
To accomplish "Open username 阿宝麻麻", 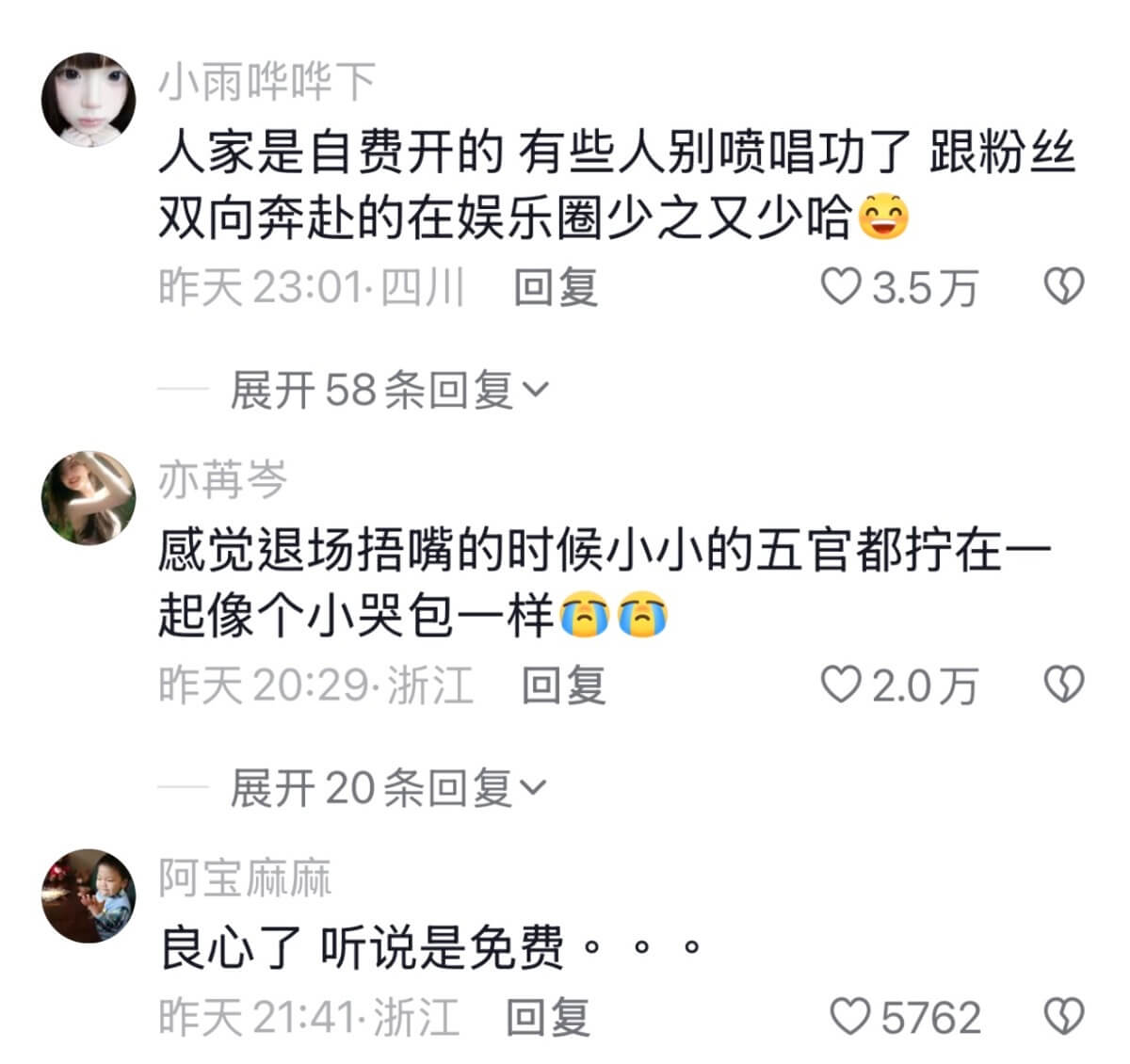I will point(245,879).
